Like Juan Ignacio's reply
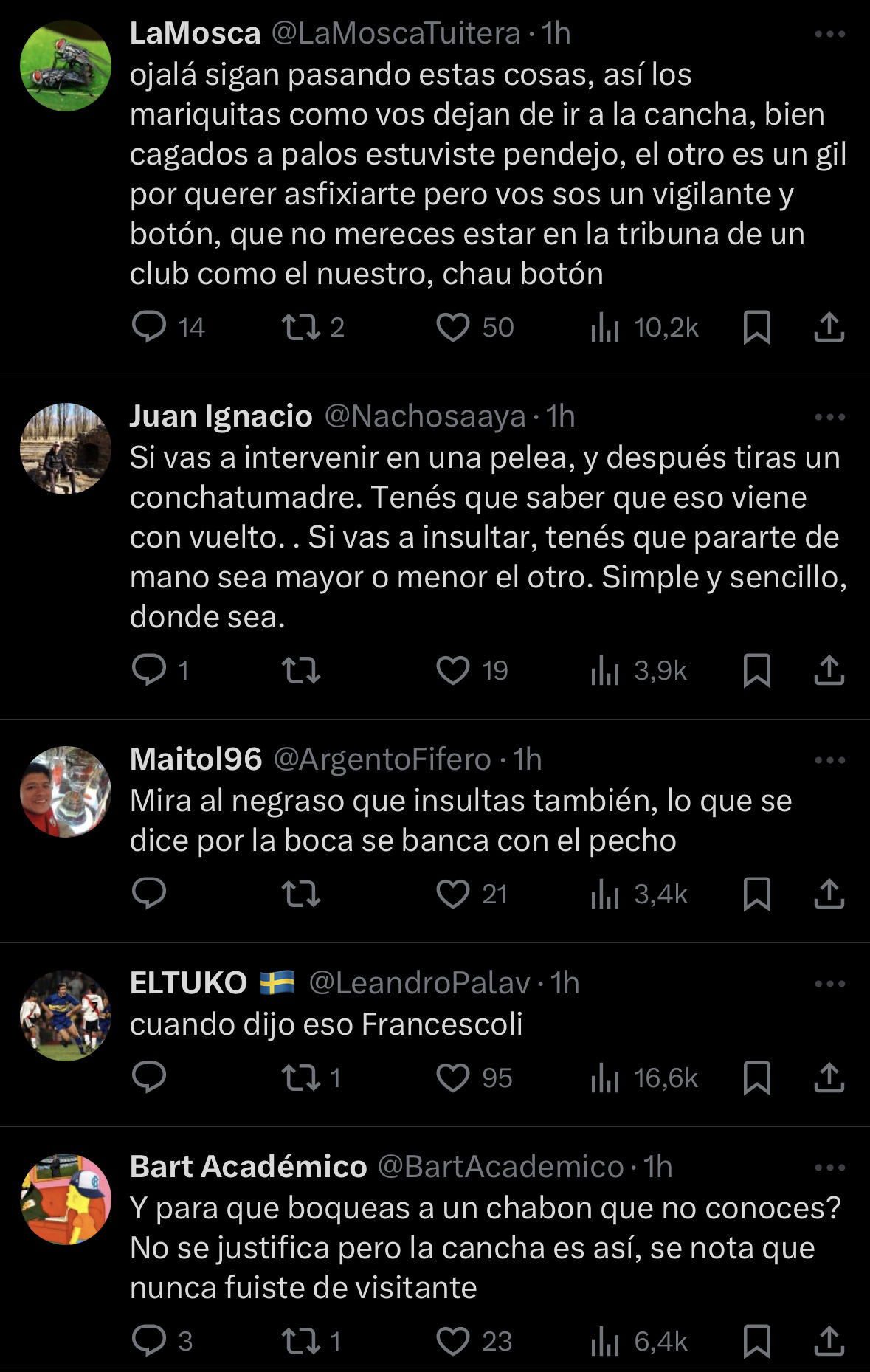 [x=453, y=670]
